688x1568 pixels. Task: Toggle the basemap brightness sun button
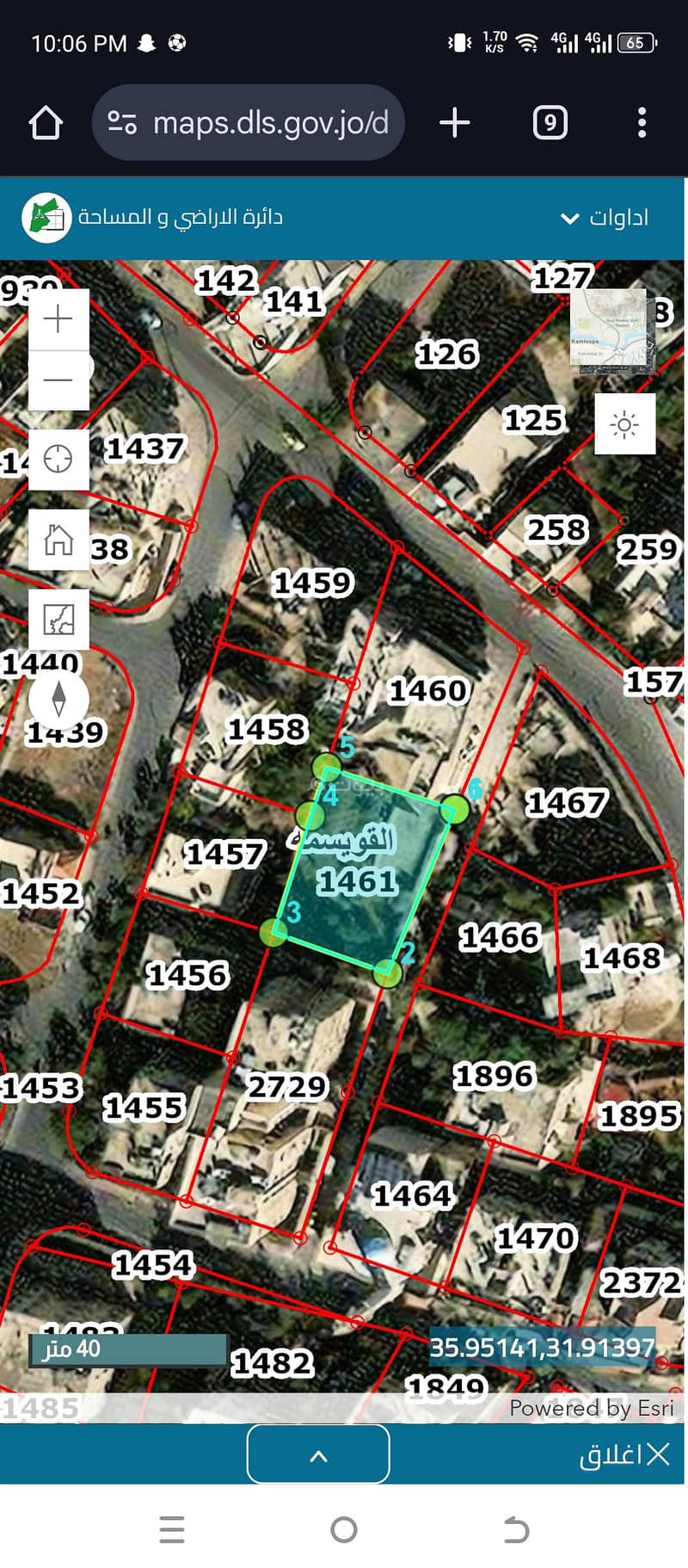click(624, 424)
